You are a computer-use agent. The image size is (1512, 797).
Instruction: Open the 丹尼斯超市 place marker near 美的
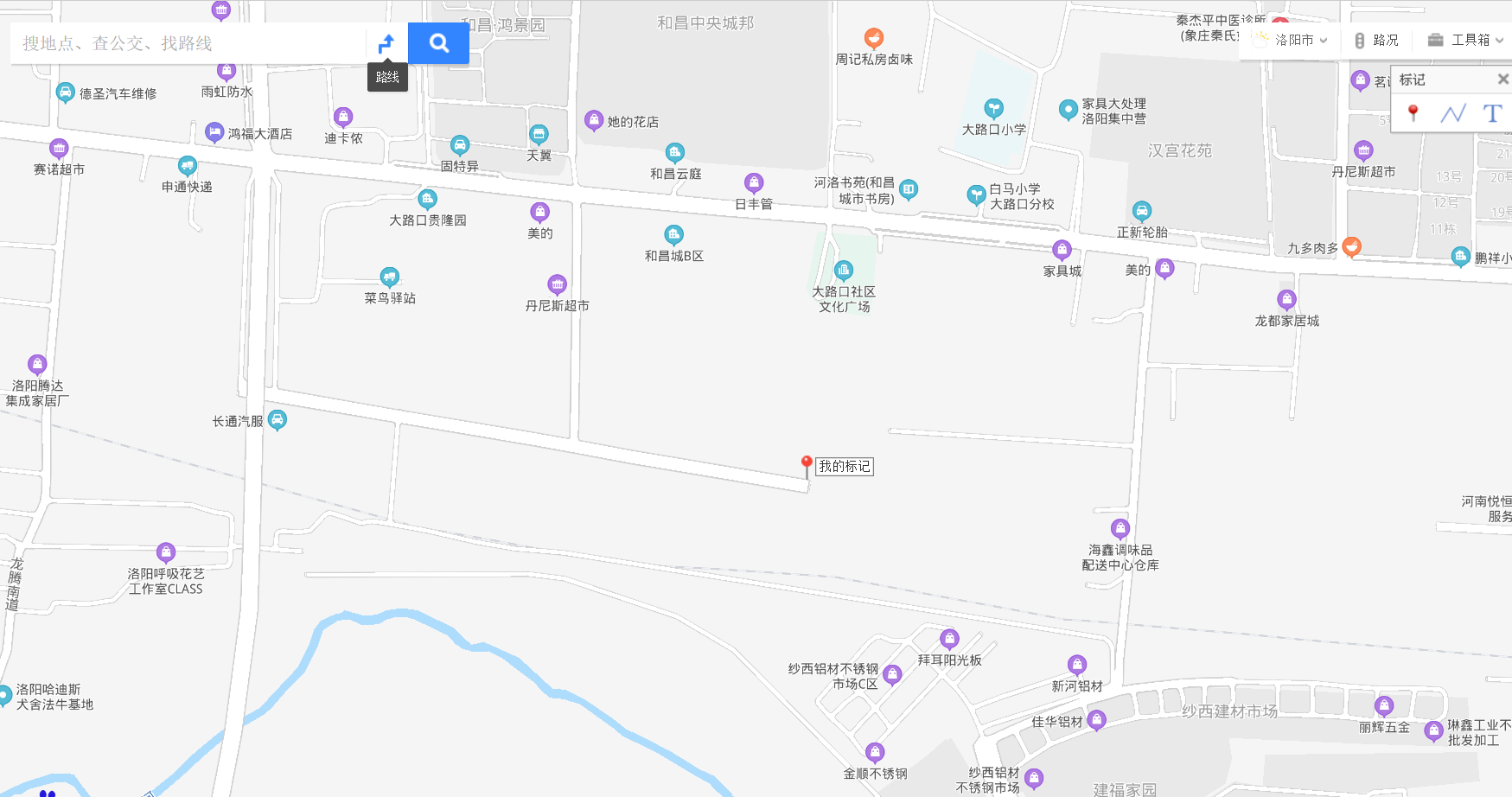[x=558, y=284]
